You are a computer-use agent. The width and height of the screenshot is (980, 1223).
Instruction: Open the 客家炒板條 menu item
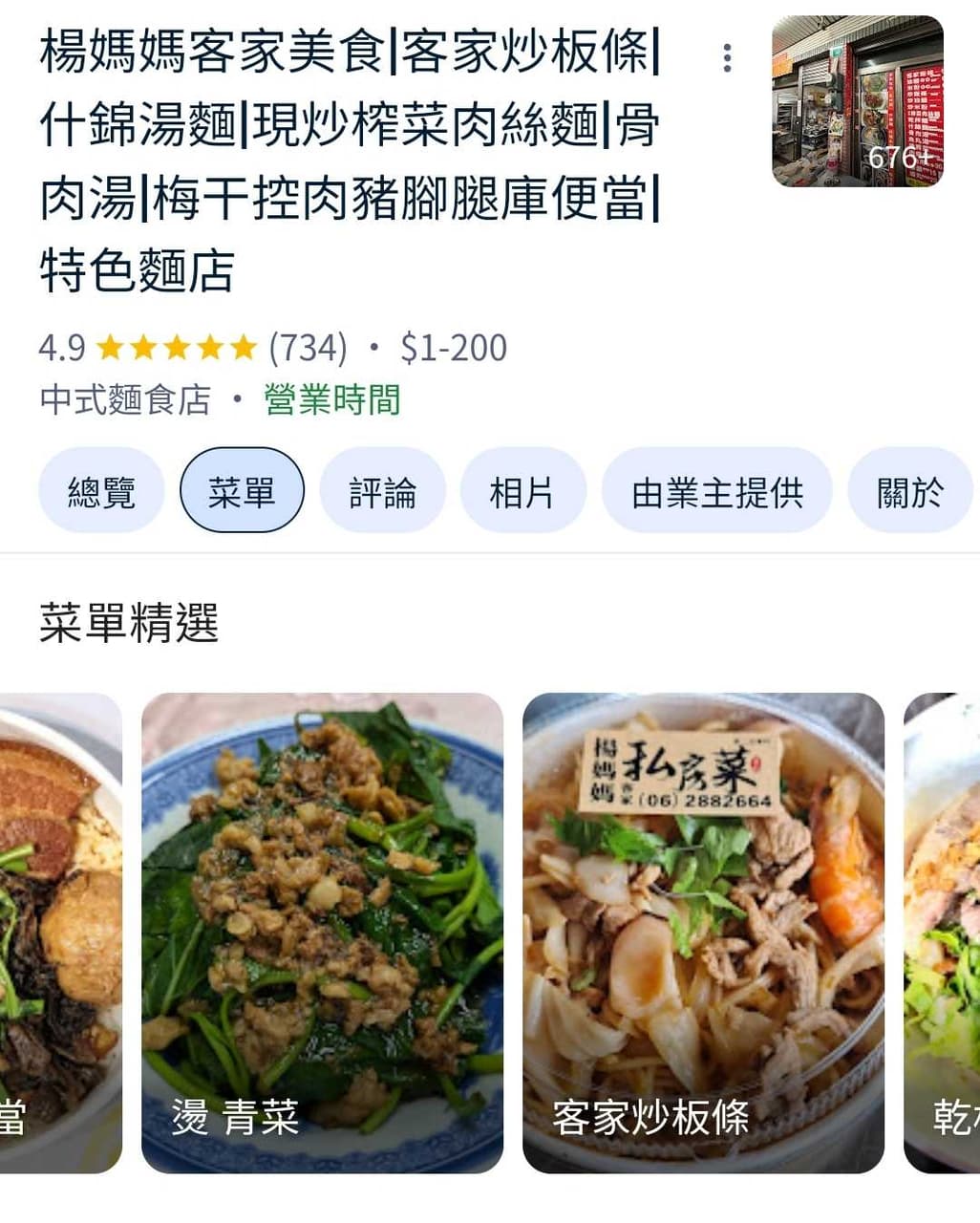[703, 933]
